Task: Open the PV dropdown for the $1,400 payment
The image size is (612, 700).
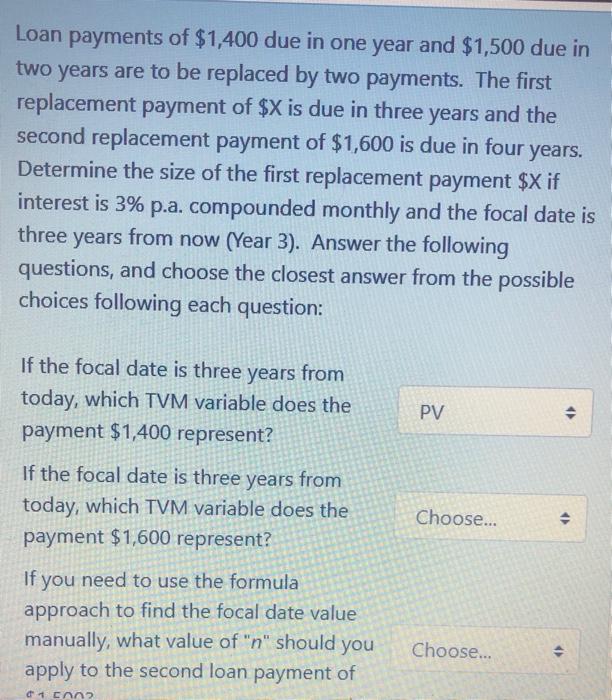Action: point(490,411)
